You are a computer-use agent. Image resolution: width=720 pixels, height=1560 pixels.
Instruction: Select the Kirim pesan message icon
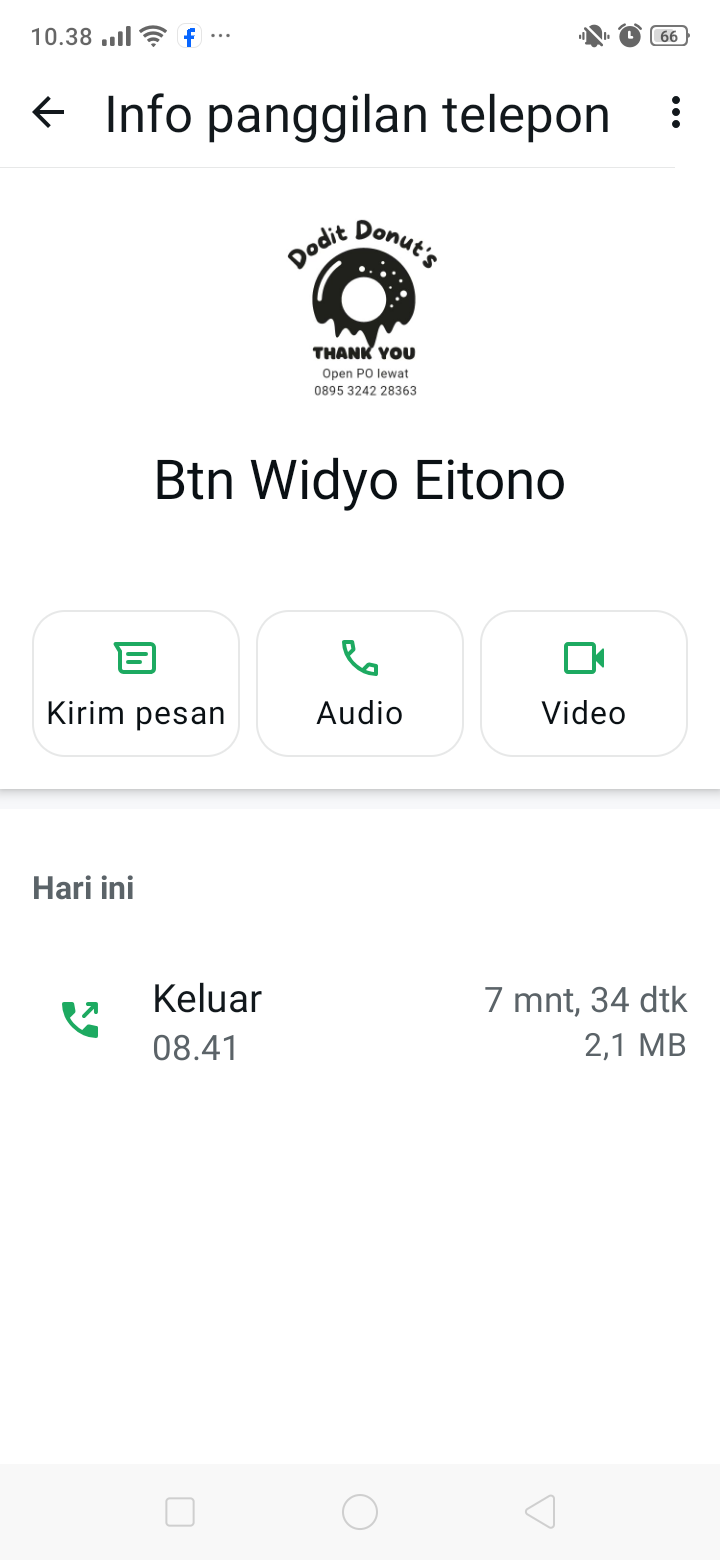point(135,658)
